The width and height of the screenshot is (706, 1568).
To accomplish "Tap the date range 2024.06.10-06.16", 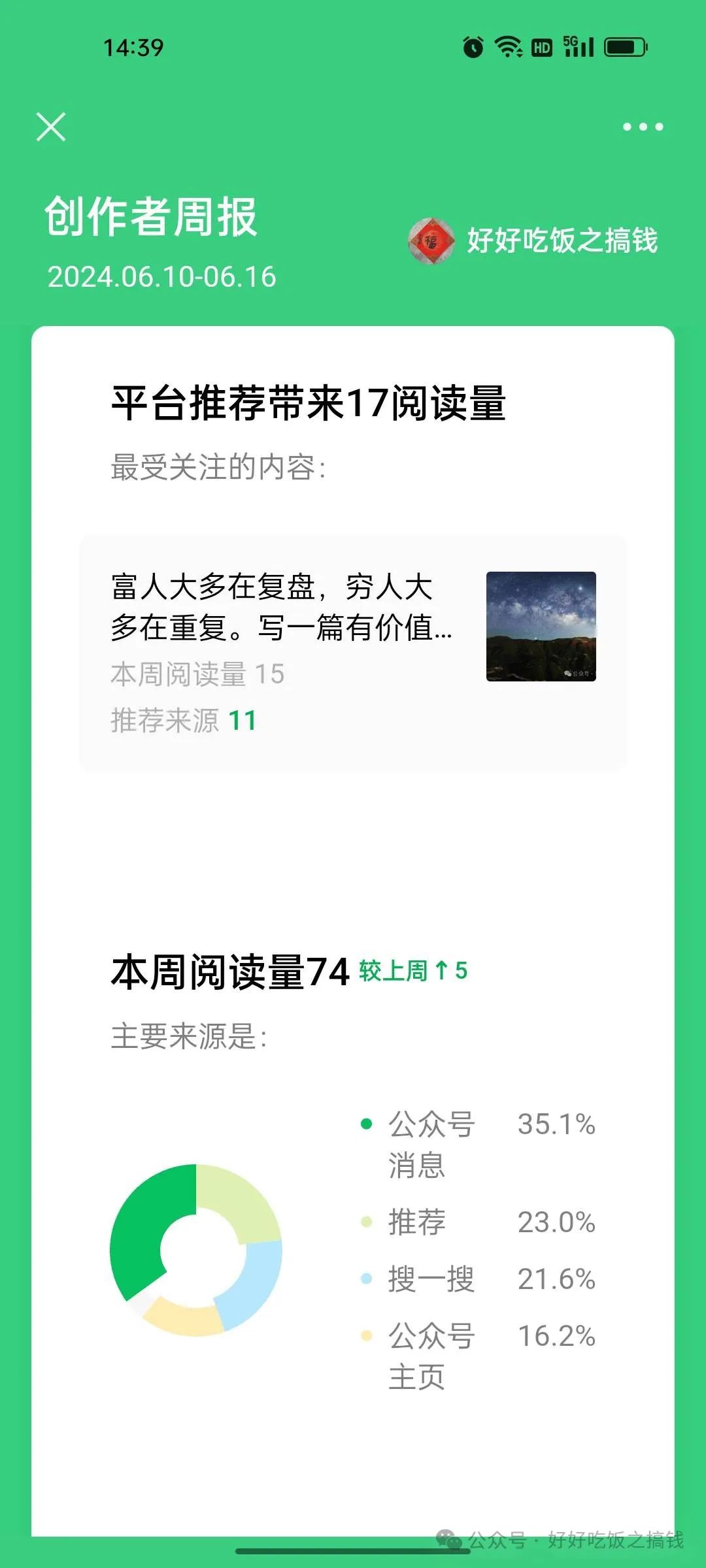I will 161,276.
